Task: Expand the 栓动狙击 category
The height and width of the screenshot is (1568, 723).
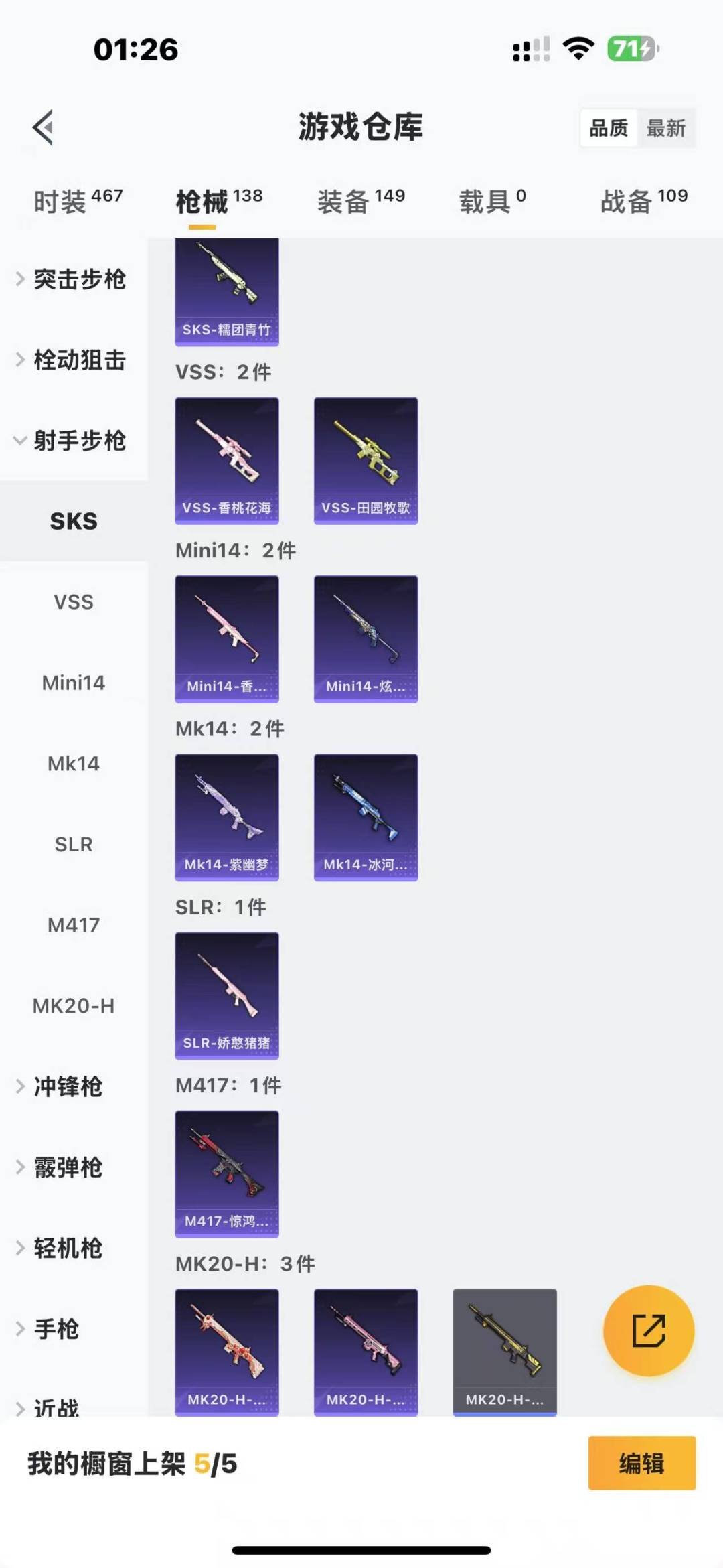Action: click(74, 360)
